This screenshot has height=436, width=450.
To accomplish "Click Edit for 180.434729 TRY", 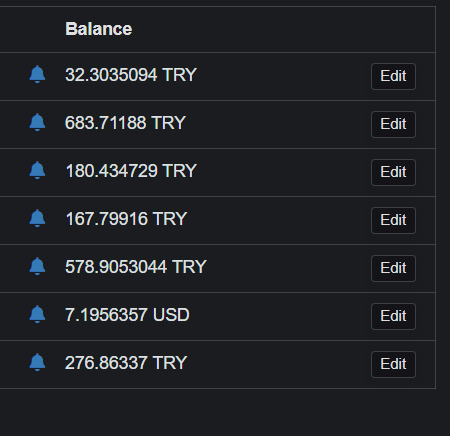I will tap(393, 172).
